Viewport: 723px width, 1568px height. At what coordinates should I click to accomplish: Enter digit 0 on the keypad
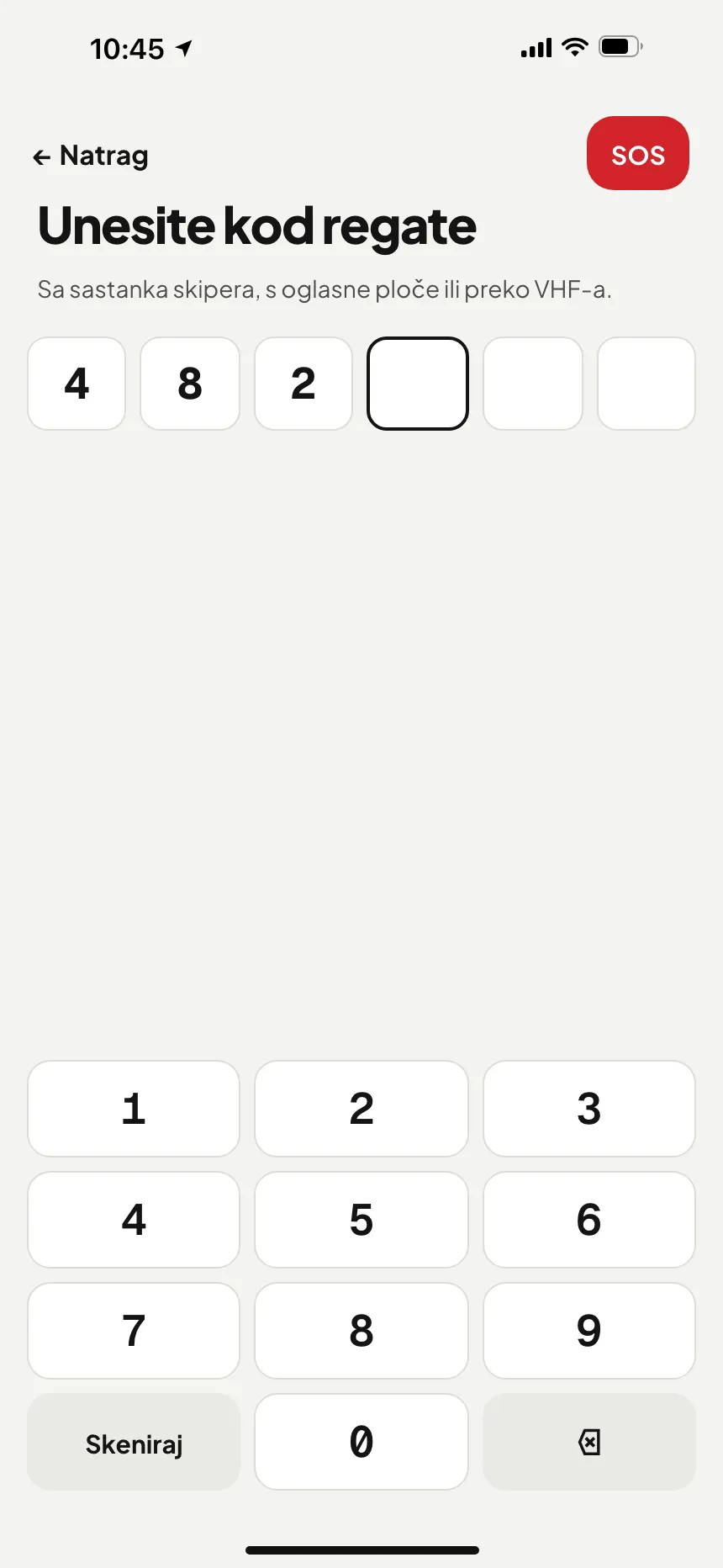pos(361,1442)
